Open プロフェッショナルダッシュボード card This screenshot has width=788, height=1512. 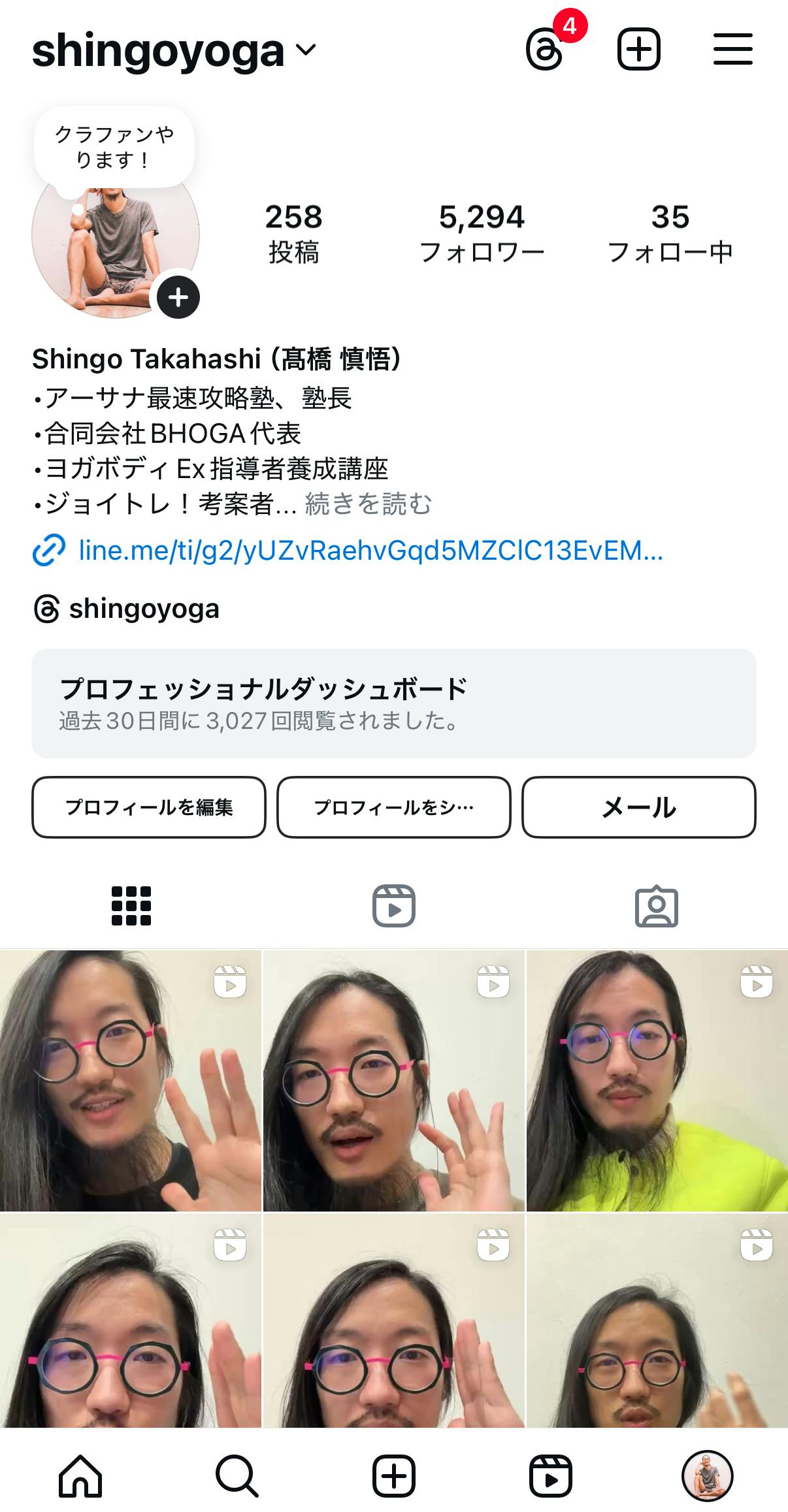(x=394, y=703)
